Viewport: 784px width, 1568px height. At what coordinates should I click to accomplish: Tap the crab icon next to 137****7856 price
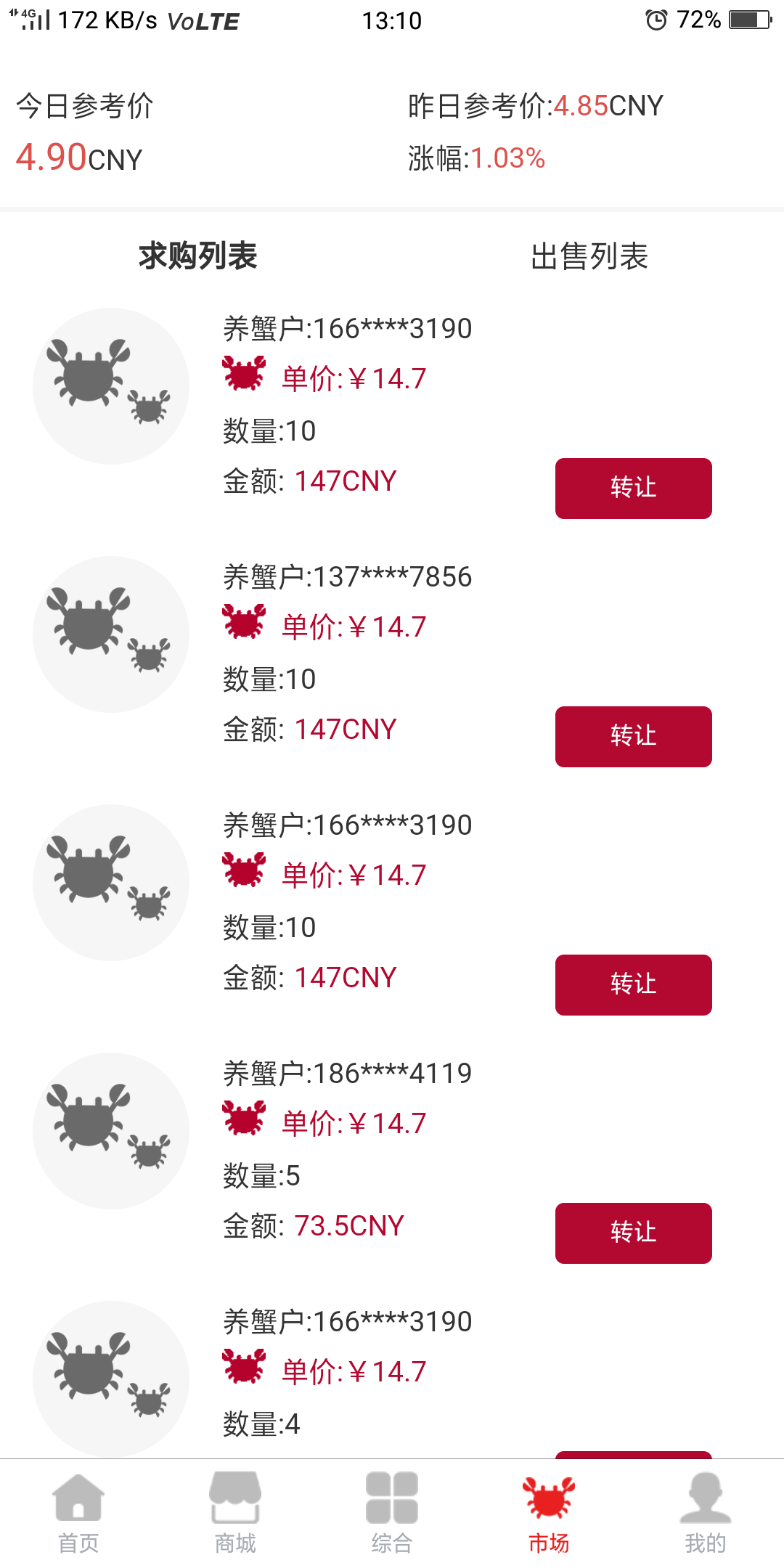[245, 623]
